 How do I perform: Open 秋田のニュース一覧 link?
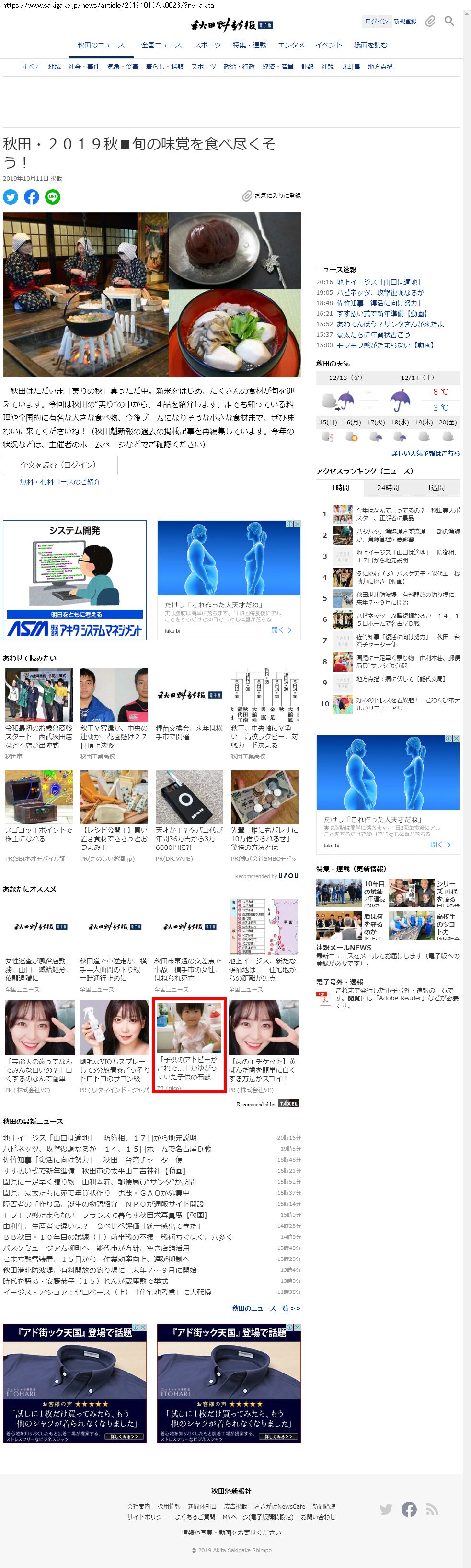(x=266, y=1308)
